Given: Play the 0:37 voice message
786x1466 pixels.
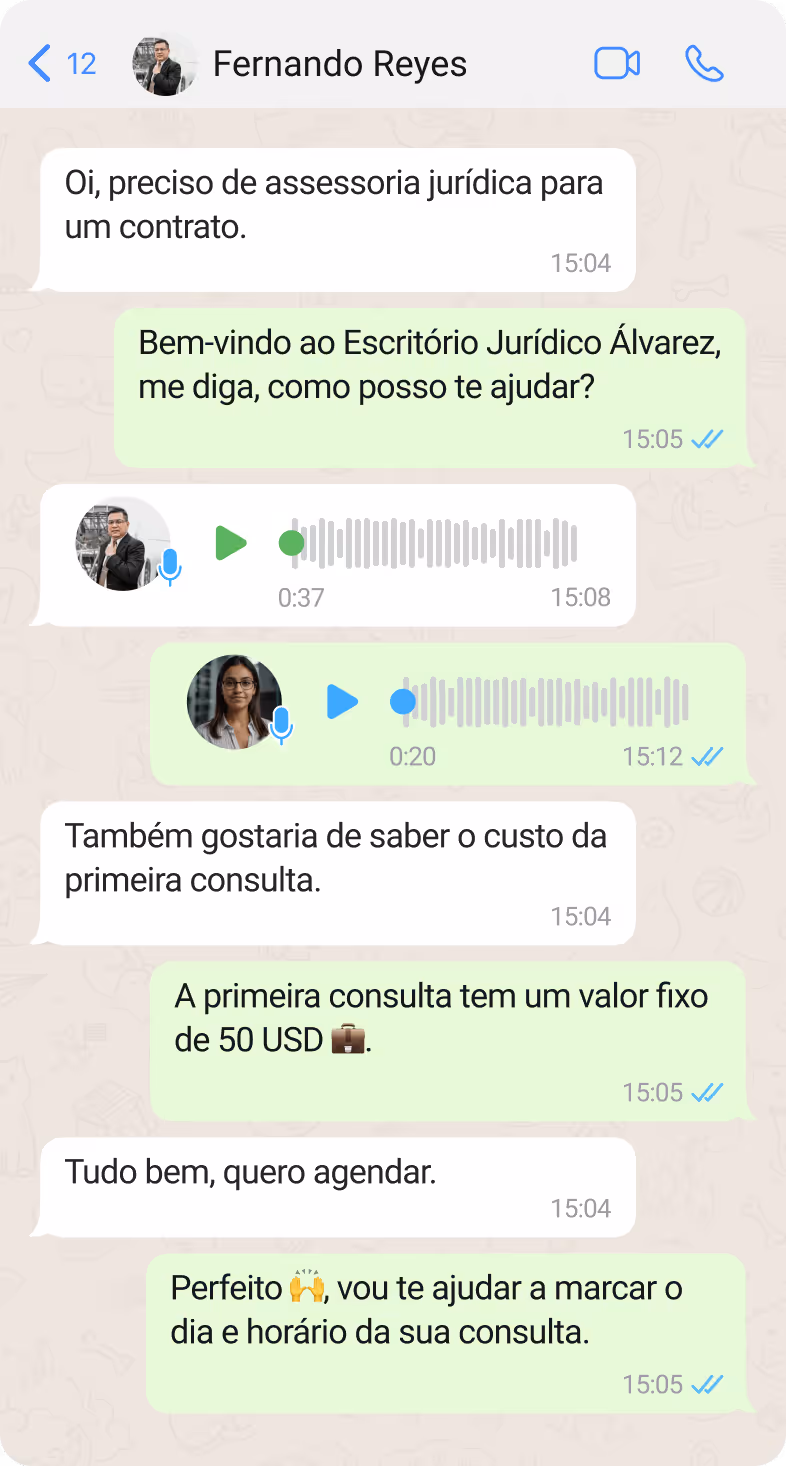Looking at the screenshot, I should (x=231, y=543).
